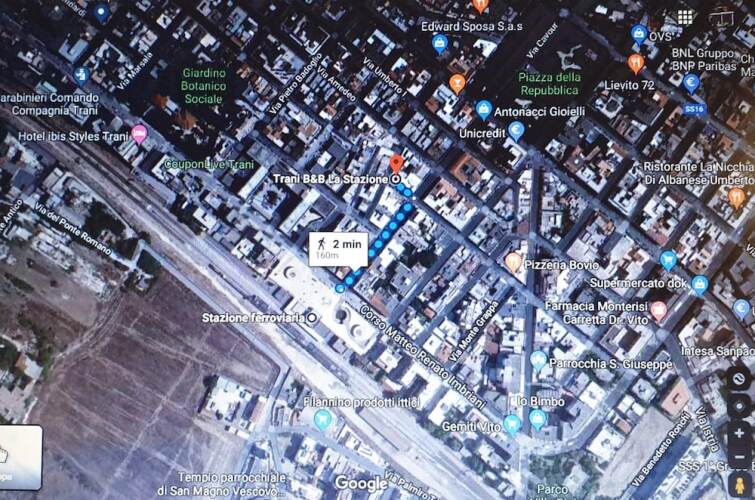Image resolution: width=755 pixels, height=500 pixels.
Task: Zoom in with the plus button
Action: click(x=741, y=433)
